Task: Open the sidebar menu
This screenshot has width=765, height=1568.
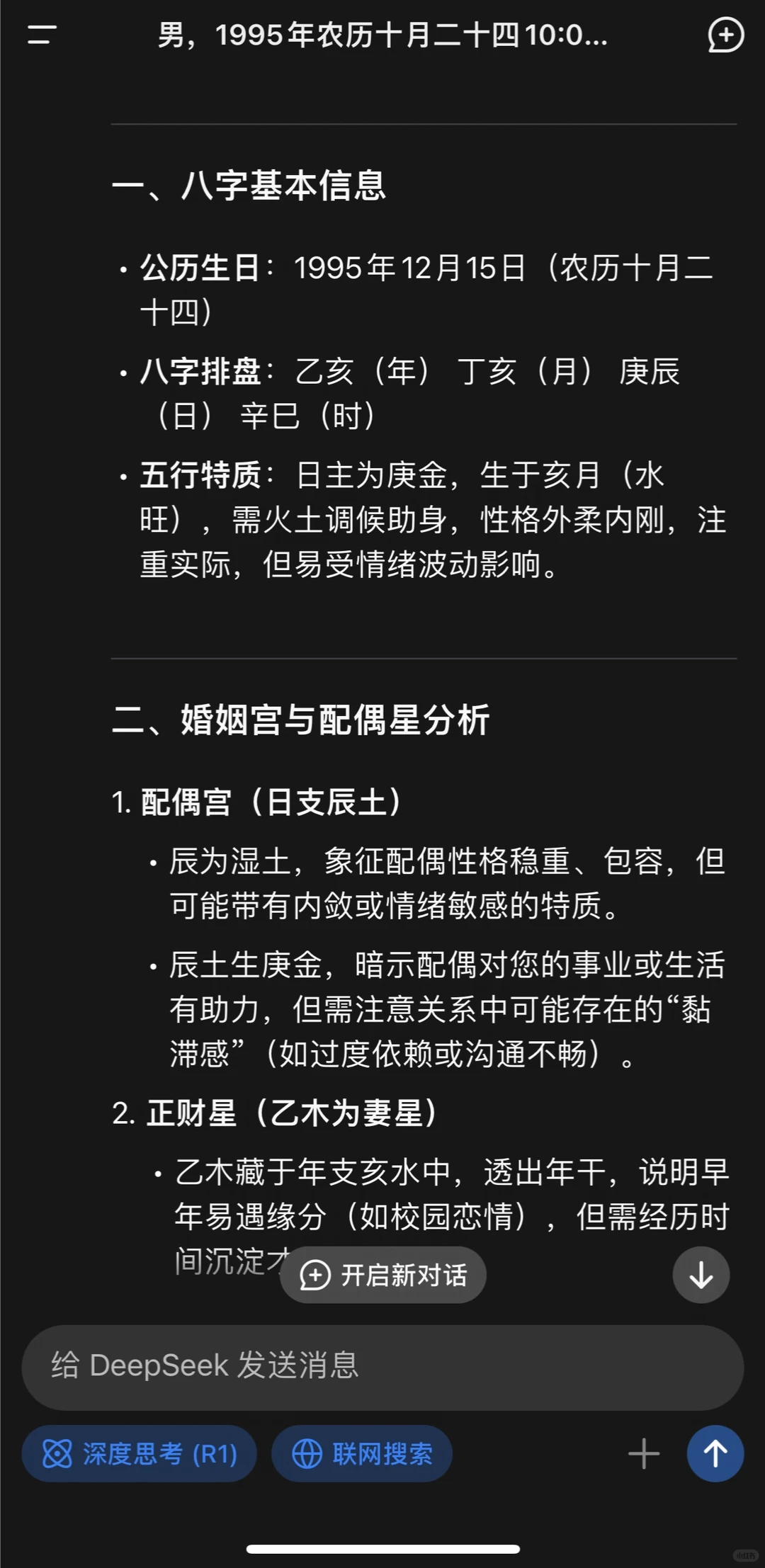Action: pos(42,35)
